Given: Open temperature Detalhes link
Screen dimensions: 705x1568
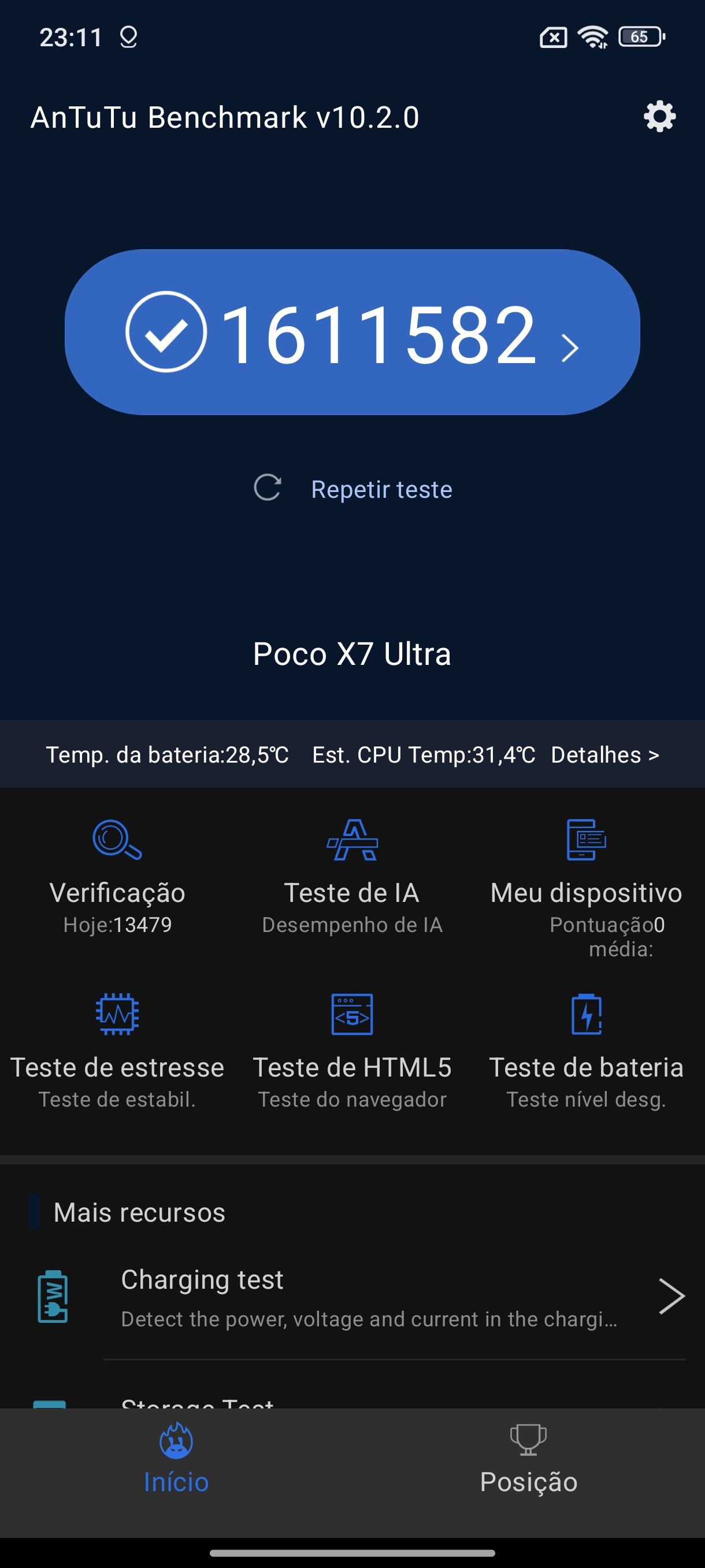Looking at the screenshot, I should tap(604, 755).
